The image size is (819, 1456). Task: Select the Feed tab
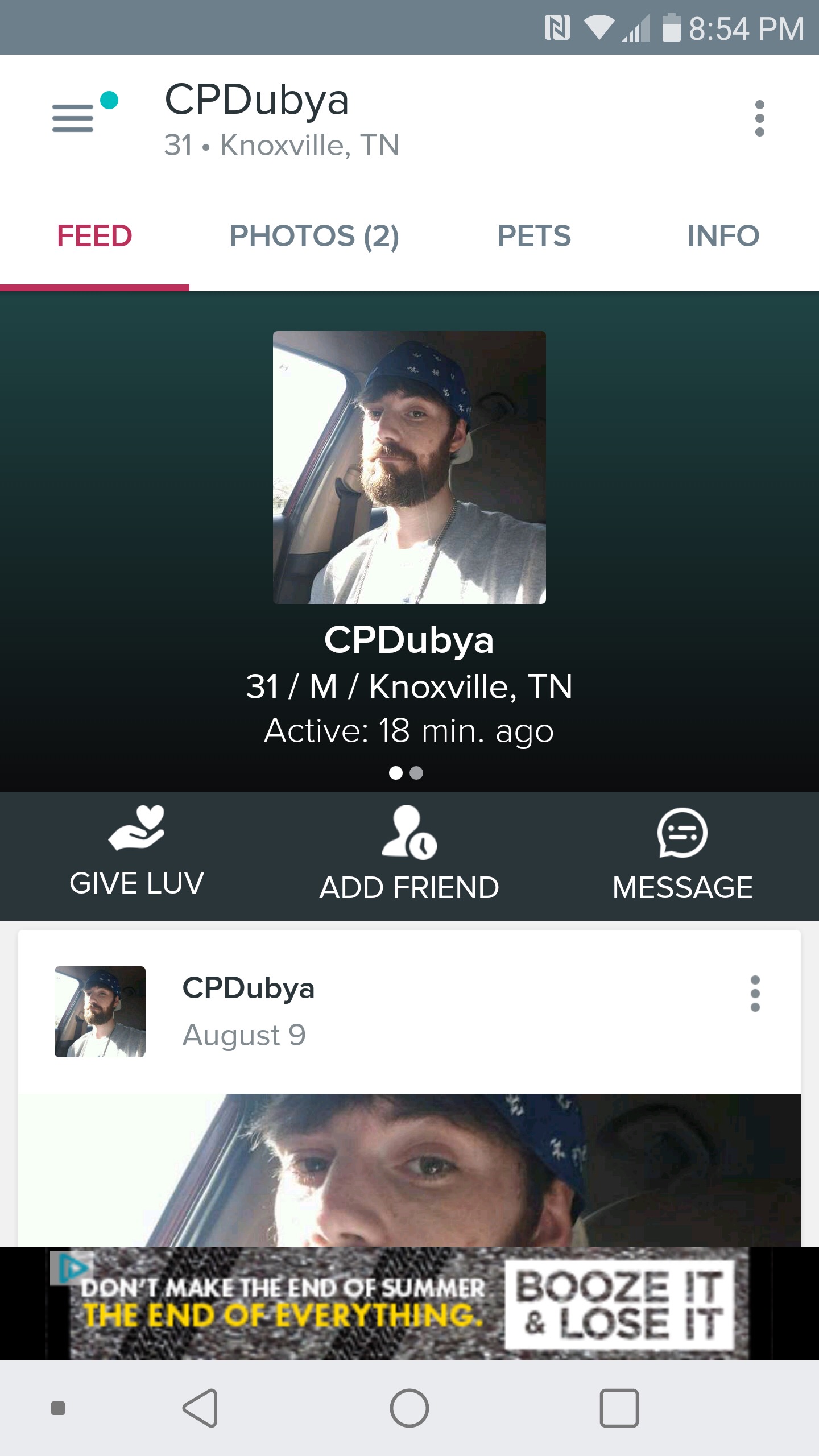(x=94, y=236)
